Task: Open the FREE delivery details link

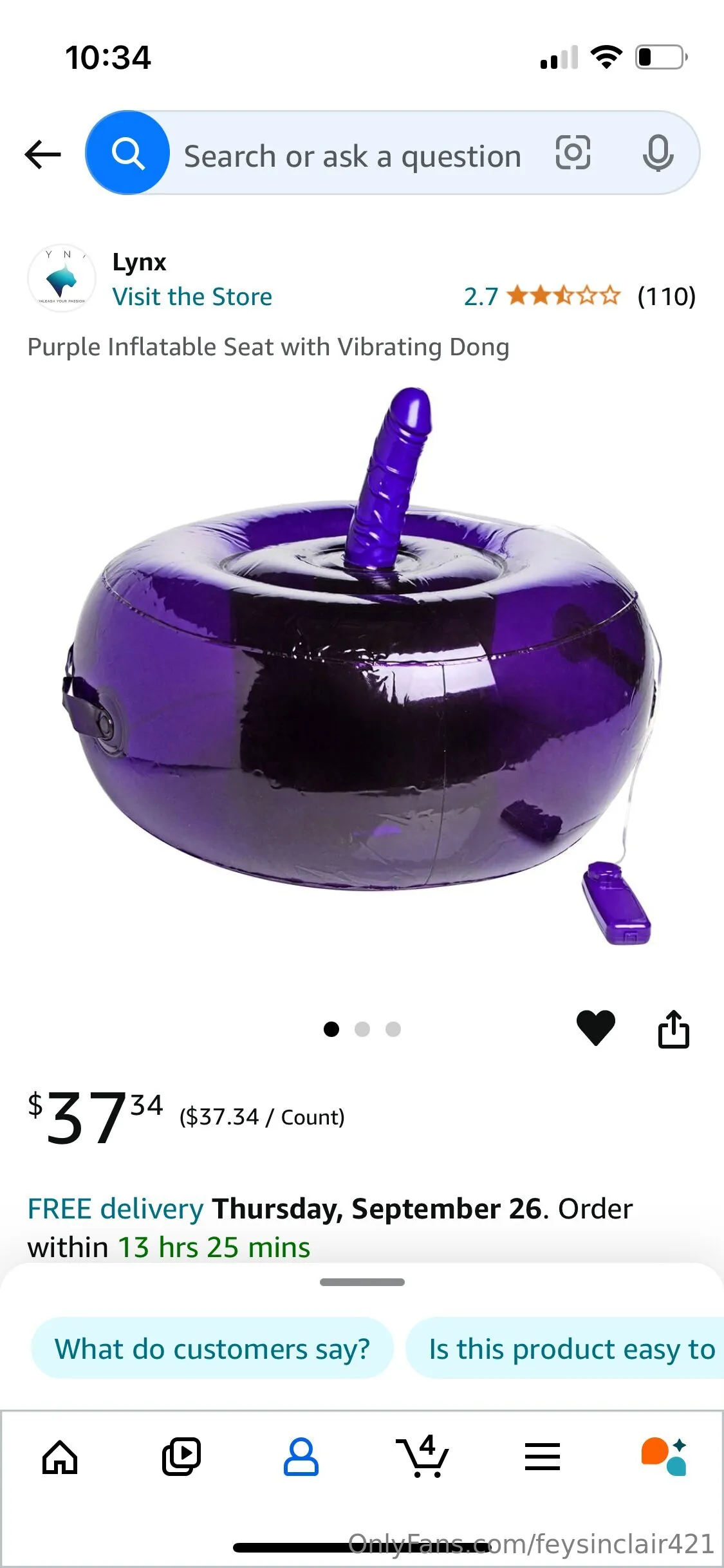Action: [115, 1209]
